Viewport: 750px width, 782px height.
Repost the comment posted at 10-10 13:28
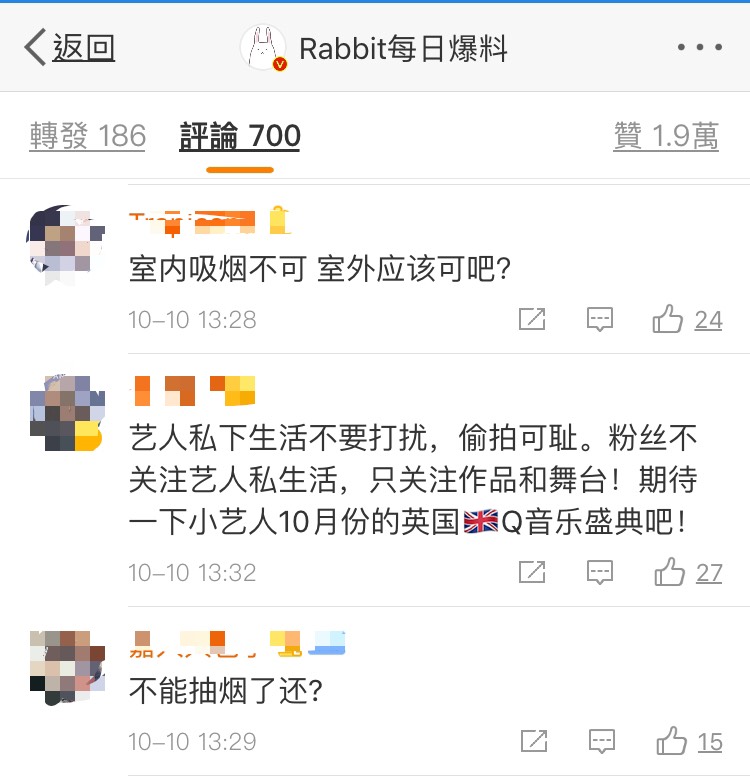coord(532,320)
